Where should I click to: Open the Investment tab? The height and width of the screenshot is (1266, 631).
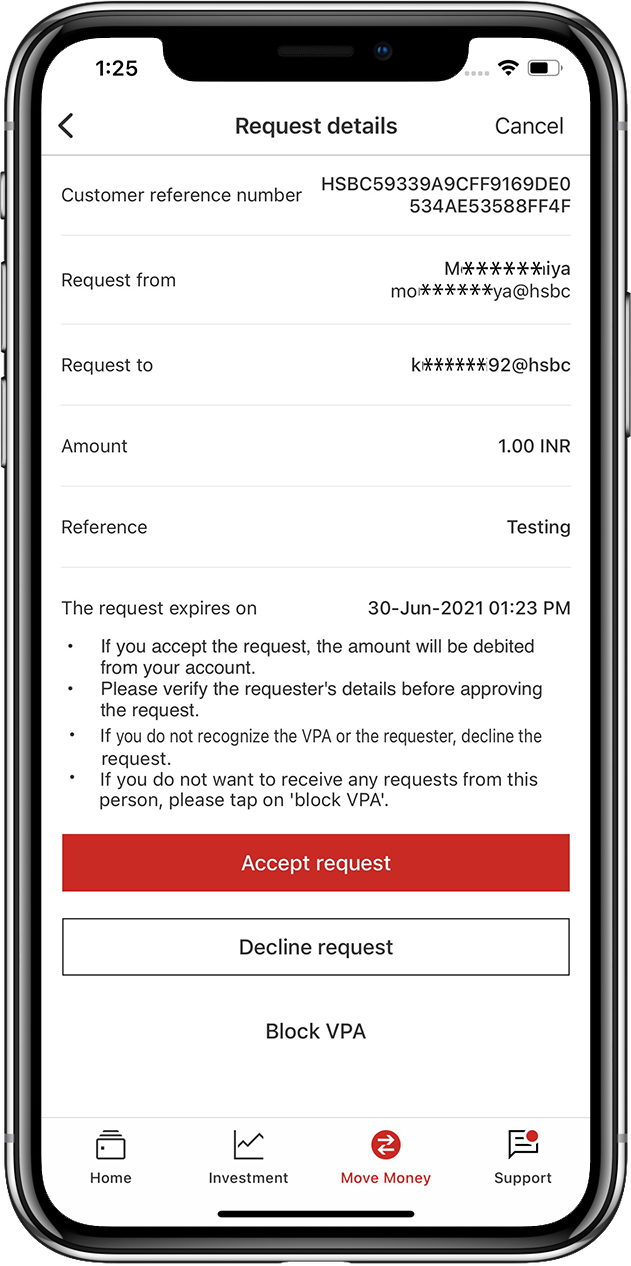click(248, 1157)
